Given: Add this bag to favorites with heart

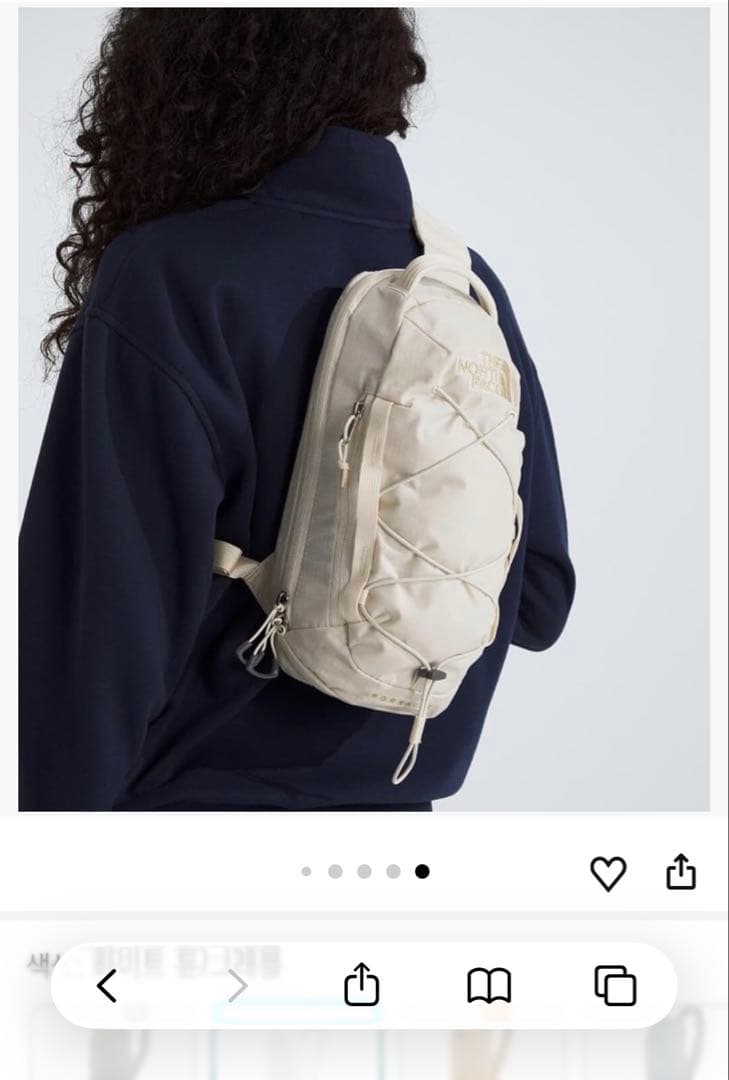Looking at the screenshot, I should (x=607, y=873).
